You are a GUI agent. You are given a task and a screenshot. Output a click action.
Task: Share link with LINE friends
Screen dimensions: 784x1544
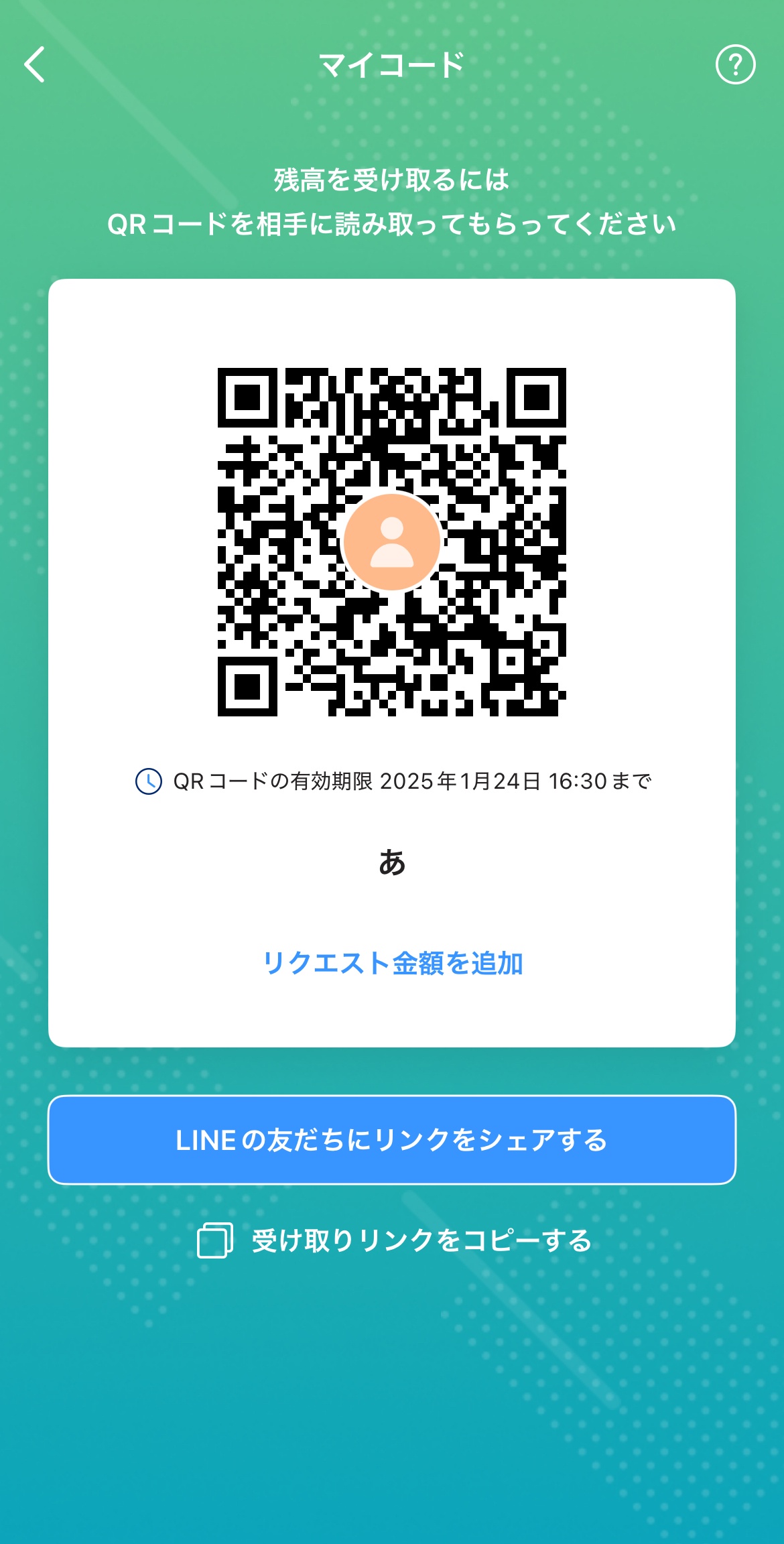click(392, 1140)
